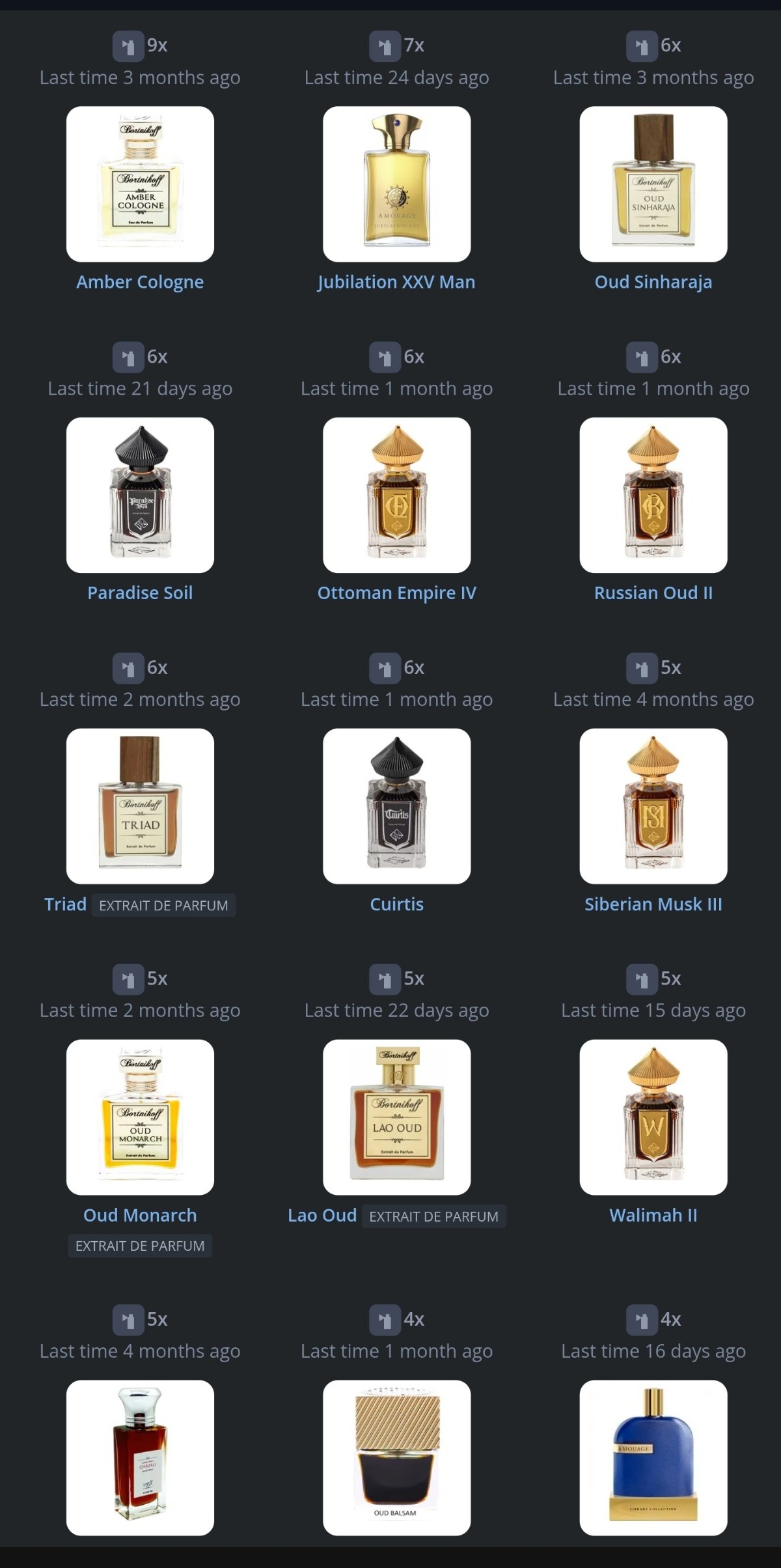Tap the Triad bottle image

pyautogui.click(x=140, y=806)
